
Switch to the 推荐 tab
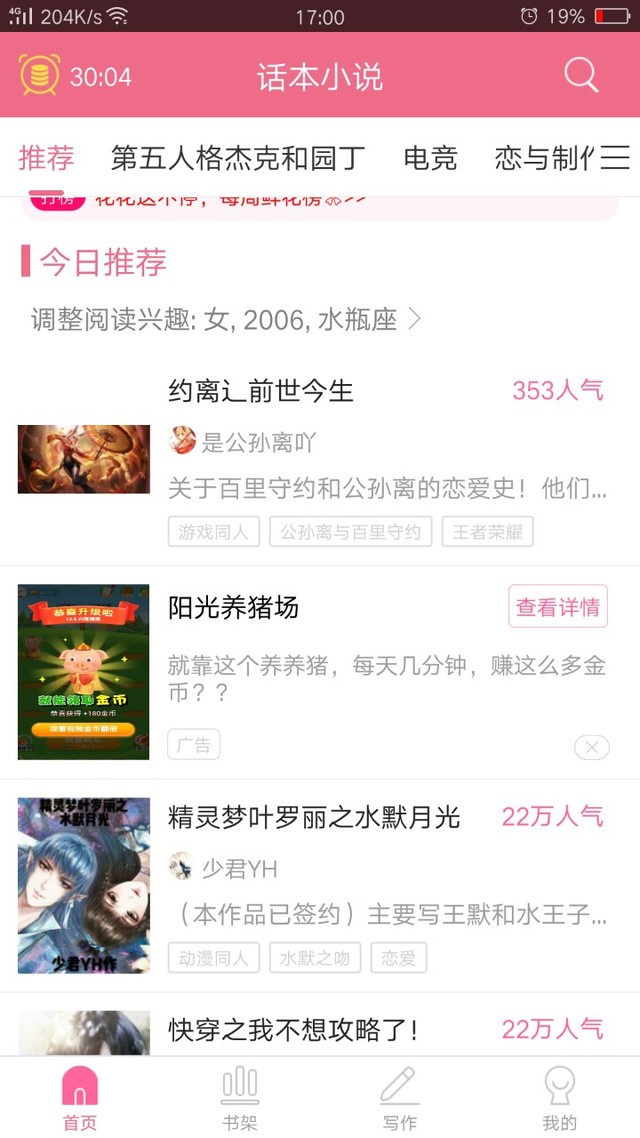click(46, 158)
